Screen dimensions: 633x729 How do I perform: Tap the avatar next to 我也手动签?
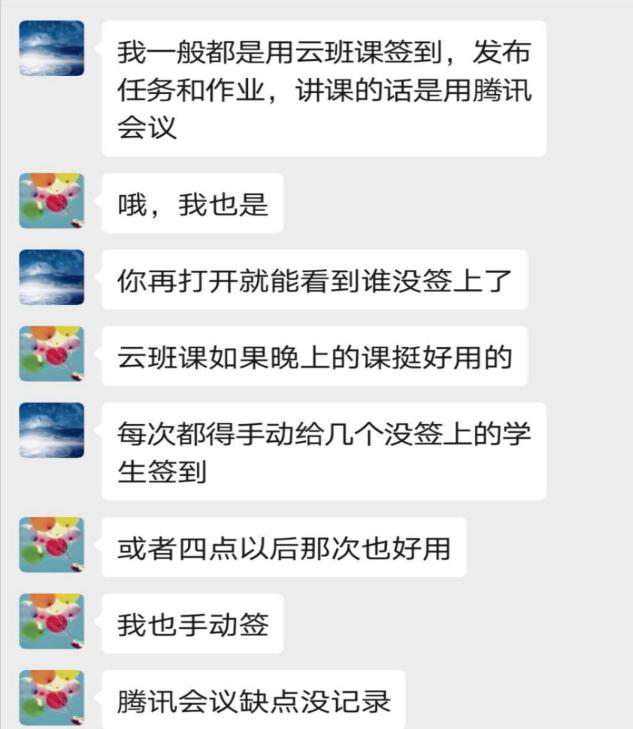point(52,621)
